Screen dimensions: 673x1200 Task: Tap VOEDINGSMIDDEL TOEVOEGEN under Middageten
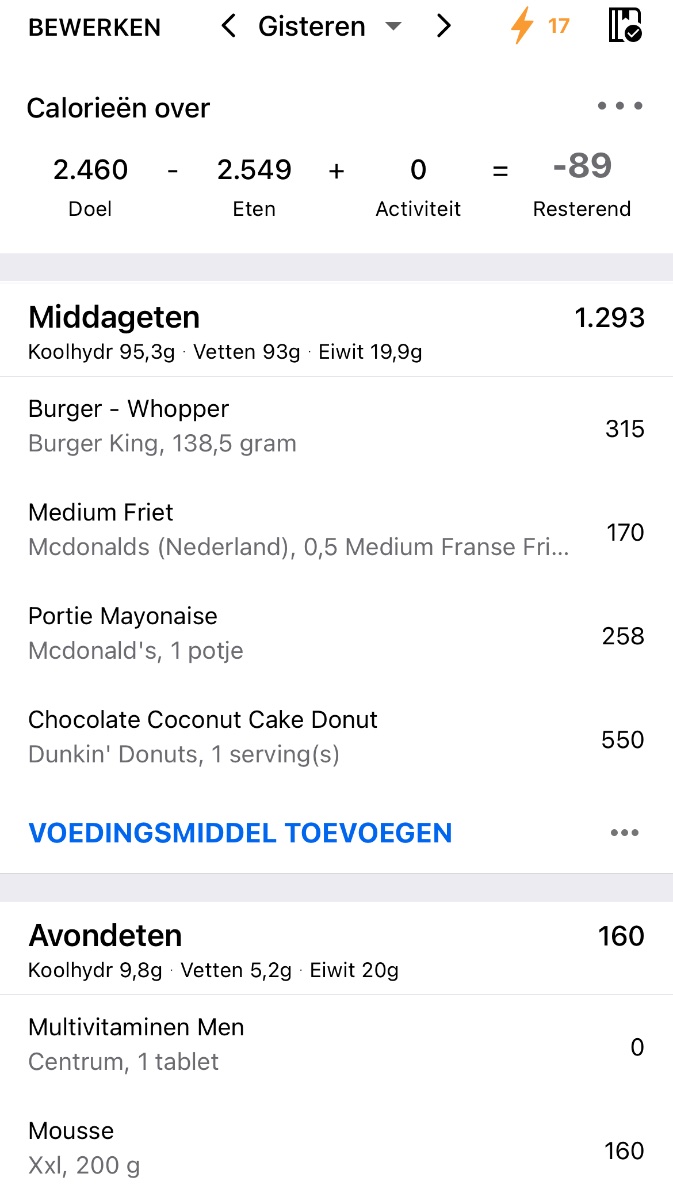click(240, 833)
